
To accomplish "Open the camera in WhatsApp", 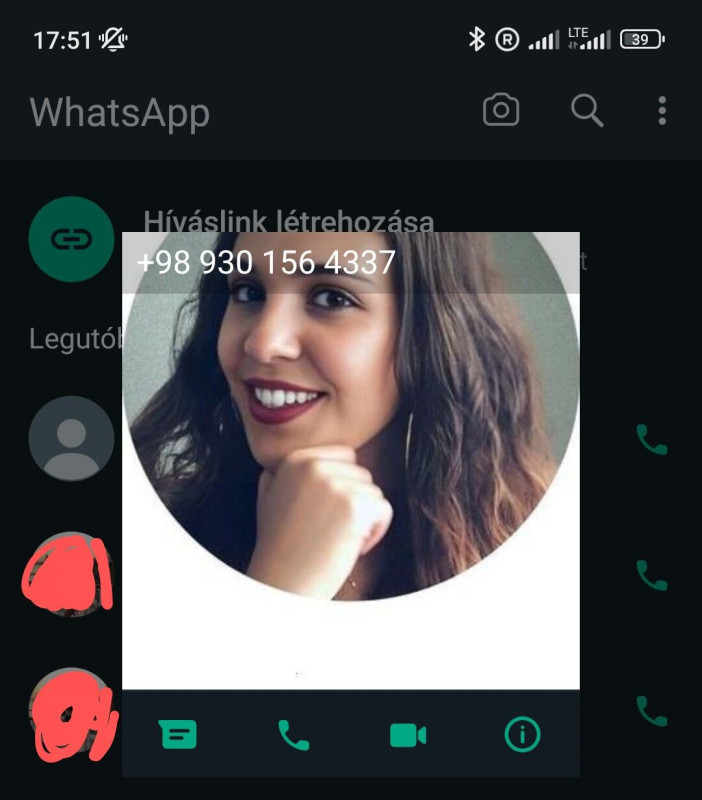I will pos(501,111).
